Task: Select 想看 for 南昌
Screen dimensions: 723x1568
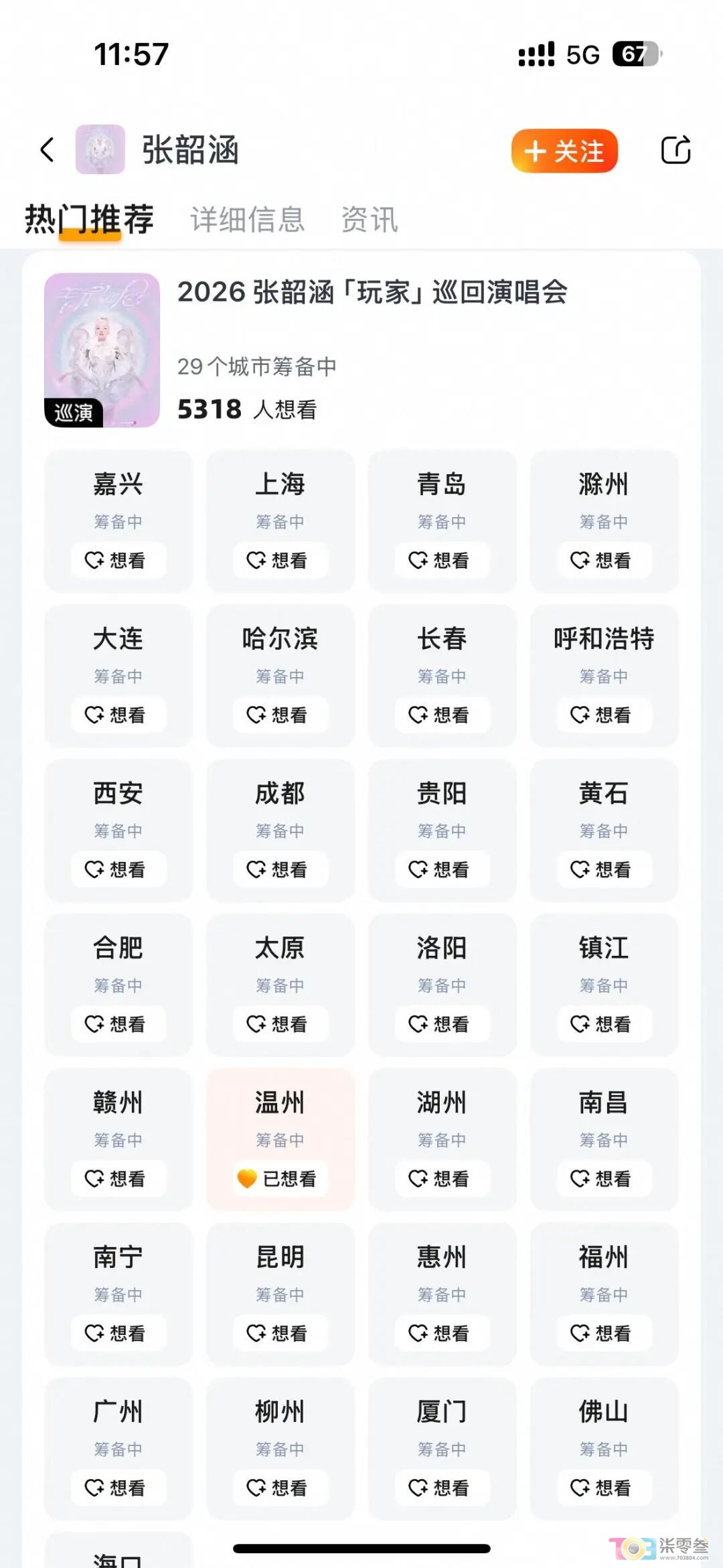Action: [x=604, y=1179]
